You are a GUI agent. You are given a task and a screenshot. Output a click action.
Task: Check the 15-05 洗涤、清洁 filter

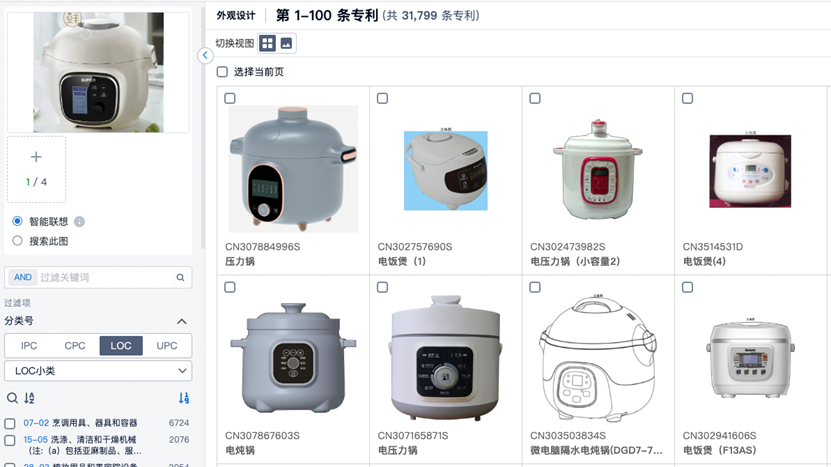click(10, 440)
